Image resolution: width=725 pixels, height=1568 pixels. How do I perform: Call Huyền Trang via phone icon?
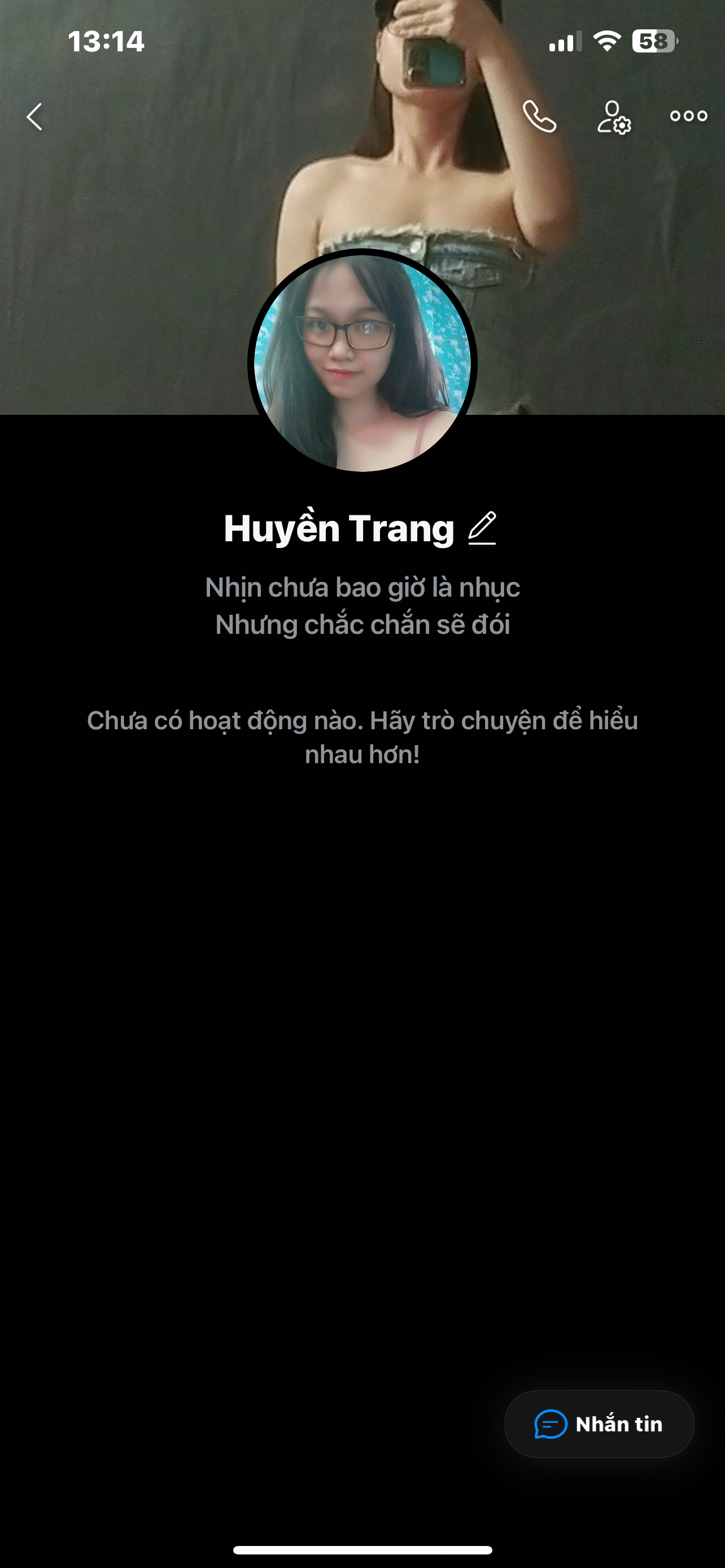(x=539, y=116)
